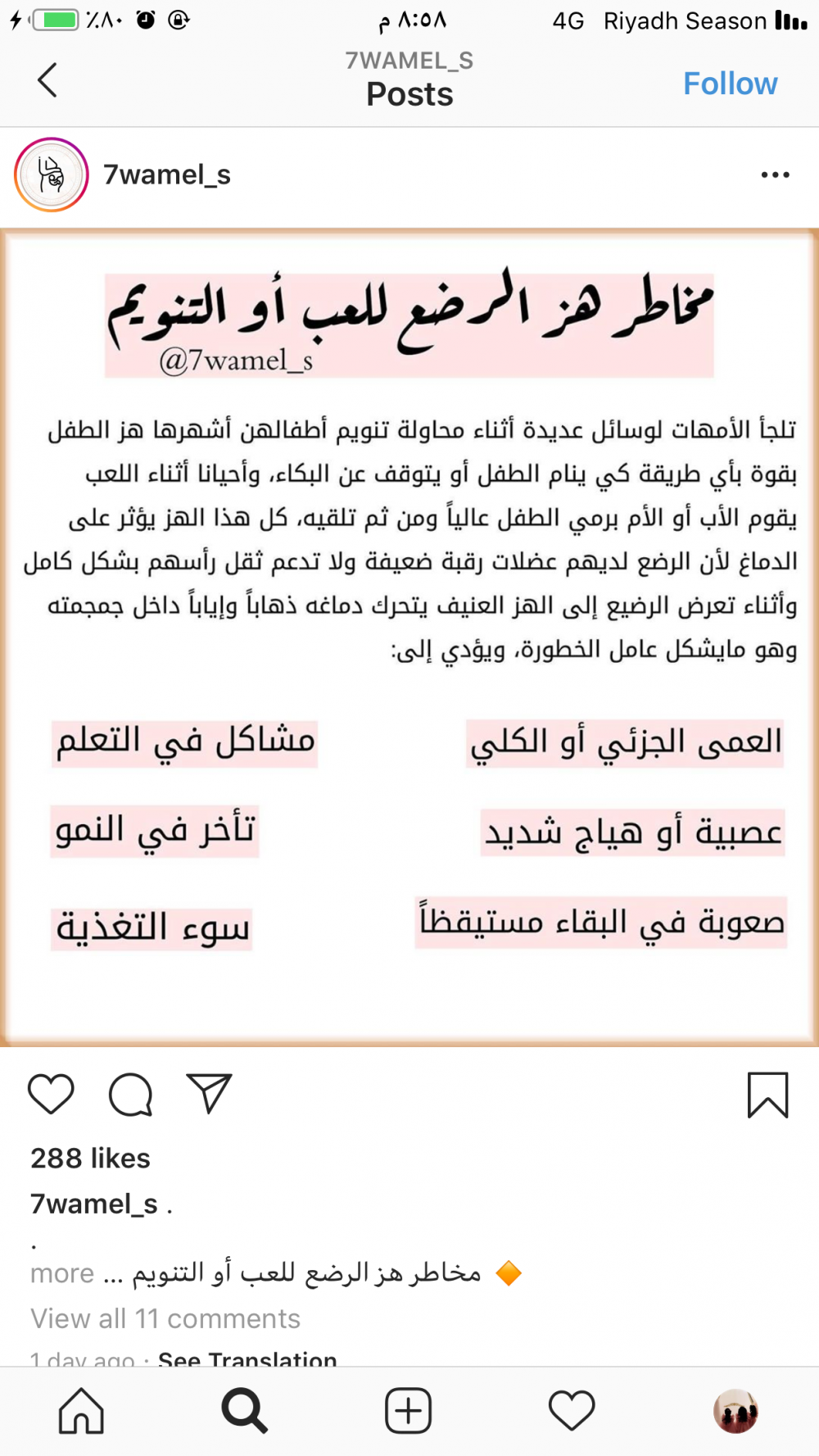
Task: Bookmark this post
Action: pos(767,1095)
